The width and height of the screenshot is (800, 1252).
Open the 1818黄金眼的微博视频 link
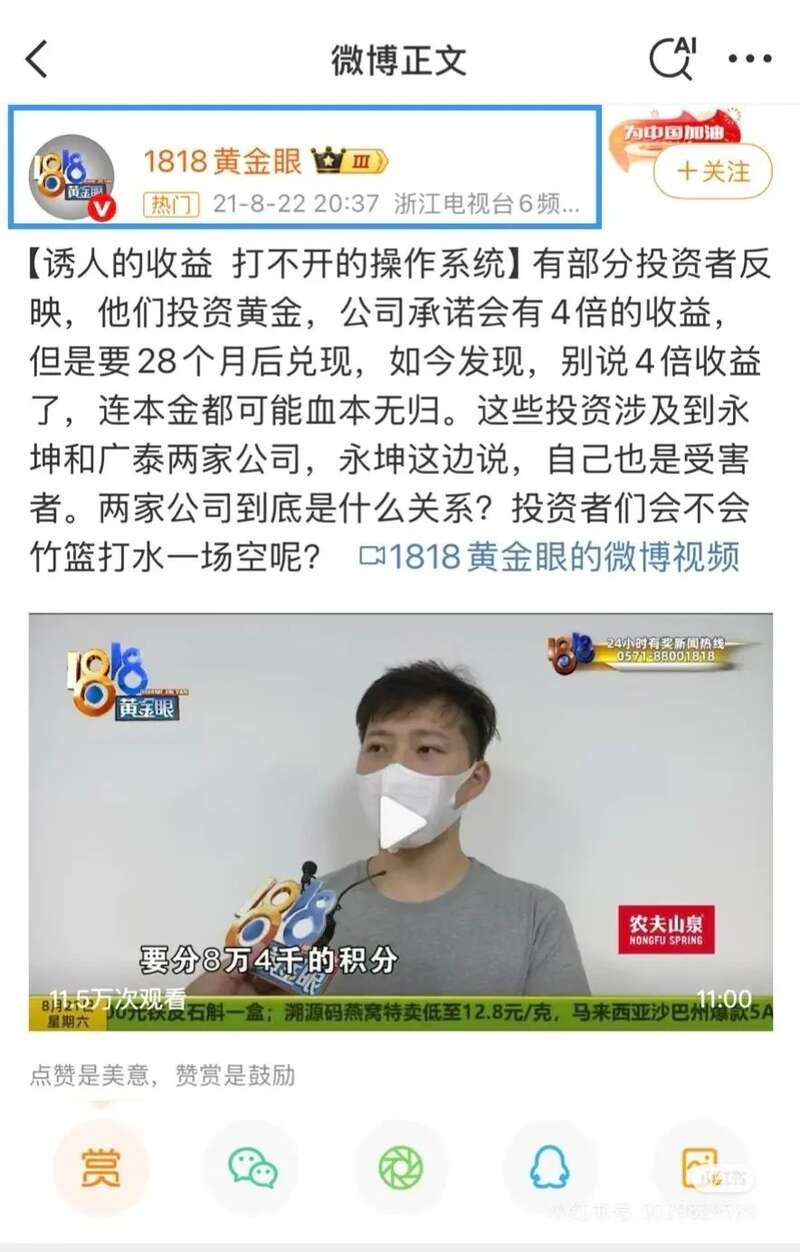coord(550,557)
